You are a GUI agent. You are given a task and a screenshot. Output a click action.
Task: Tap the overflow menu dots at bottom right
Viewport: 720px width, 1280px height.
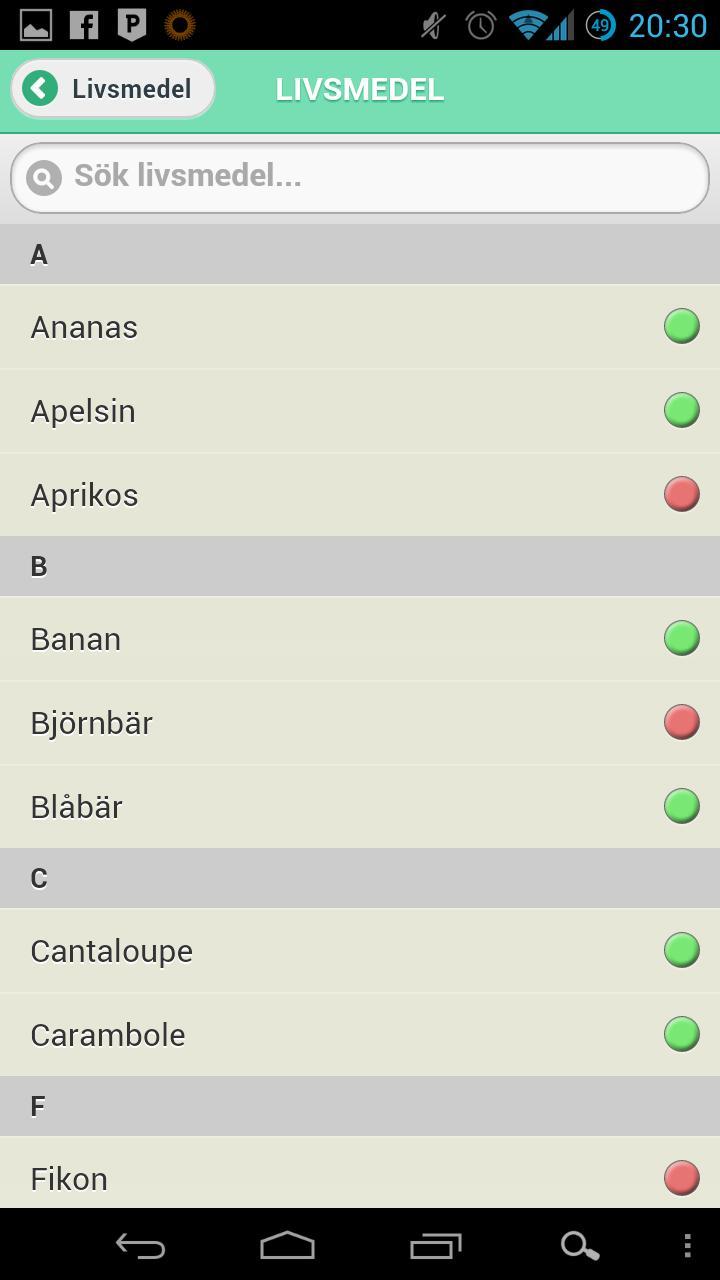click(x=687, y=1246)
